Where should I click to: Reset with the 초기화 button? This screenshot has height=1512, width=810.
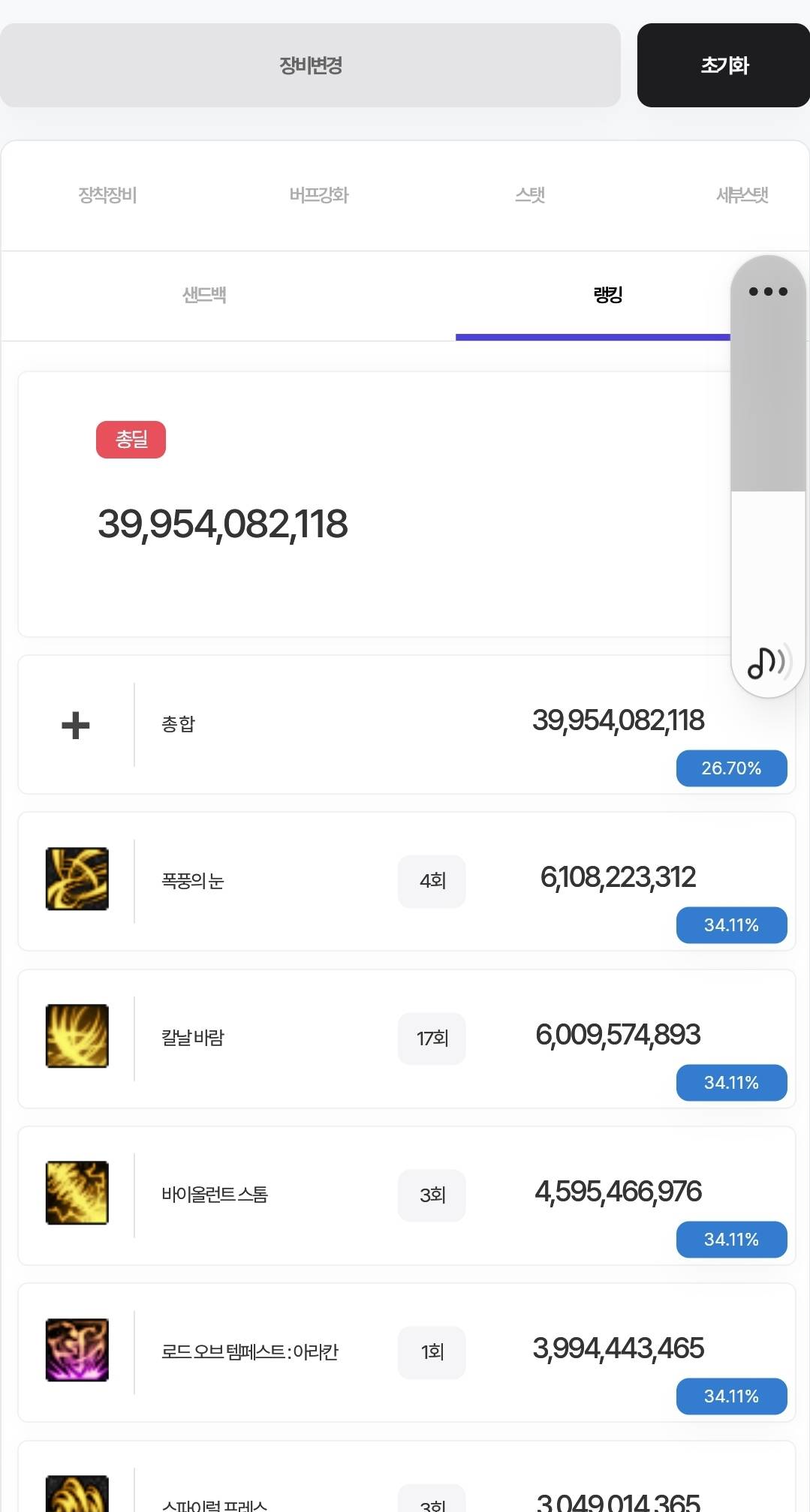pyautogui.click(x=724, y=65)
